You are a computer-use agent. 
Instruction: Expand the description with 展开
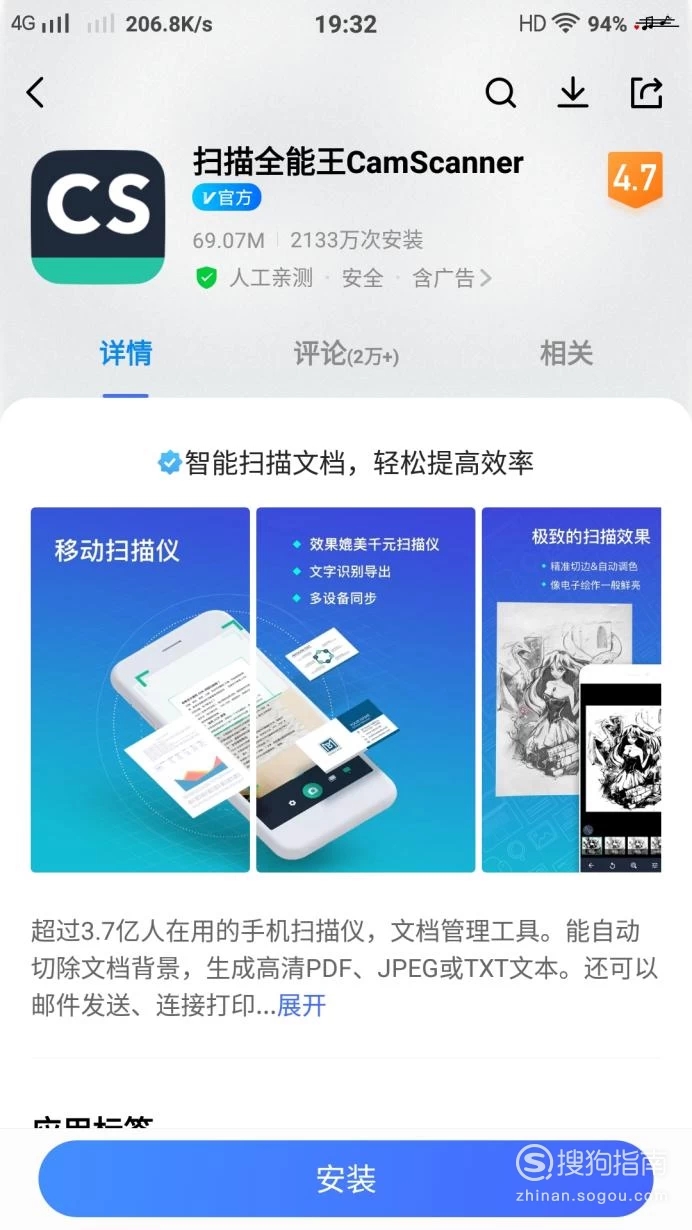click(301, 1005)
